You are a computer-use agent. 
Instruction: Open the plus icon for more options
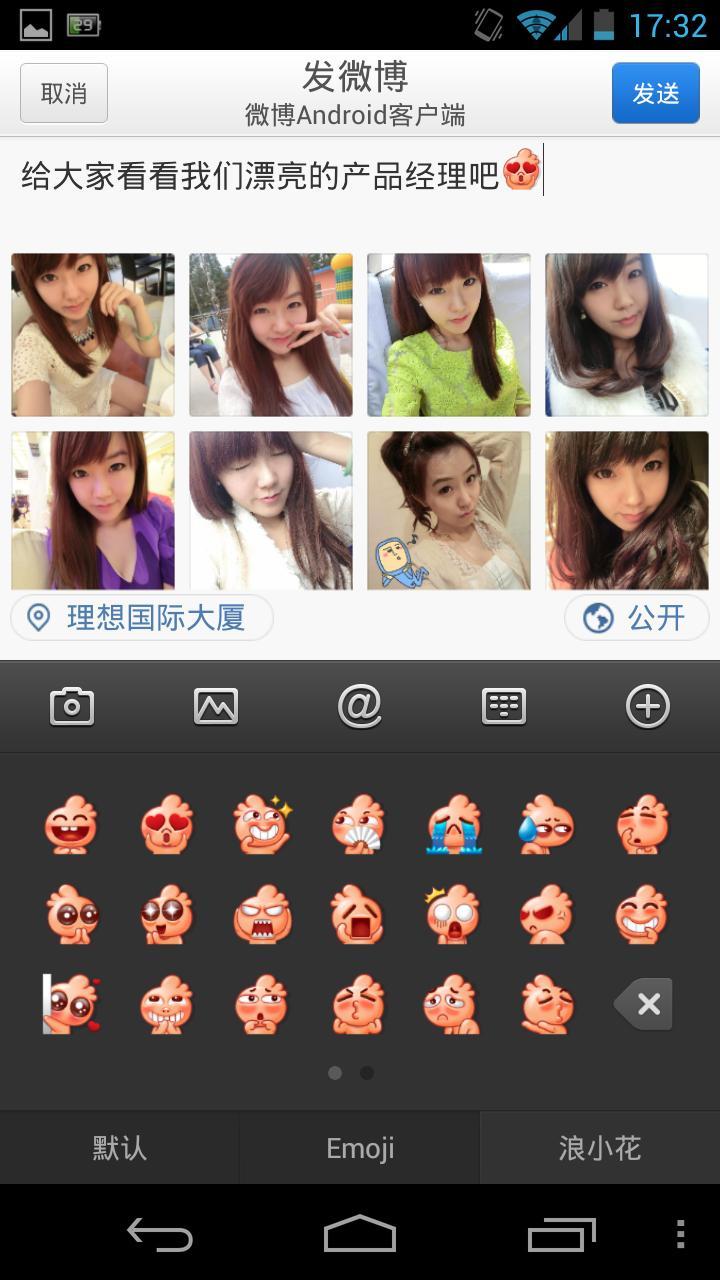[648, 707]
